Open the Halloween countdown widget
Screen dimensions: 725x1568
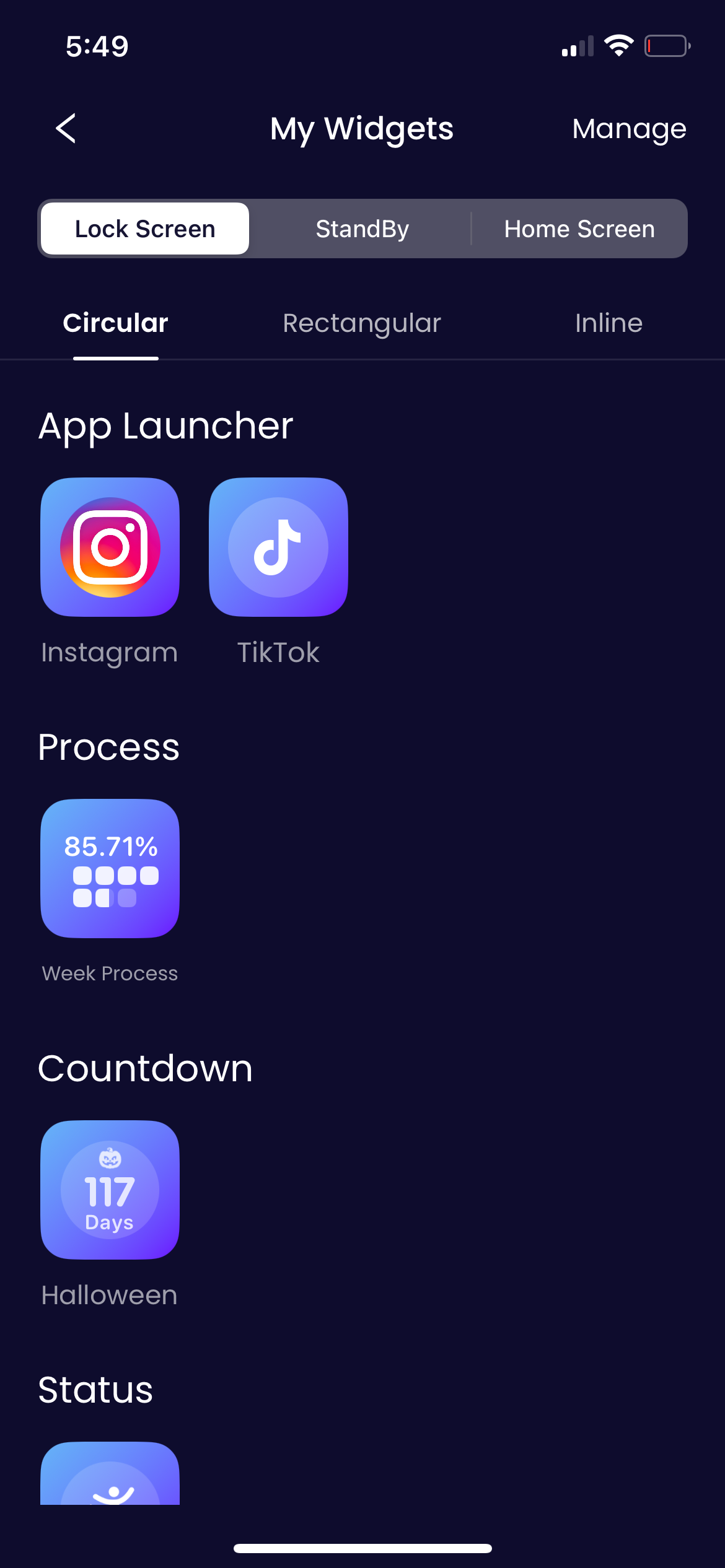coord(110,1189)
